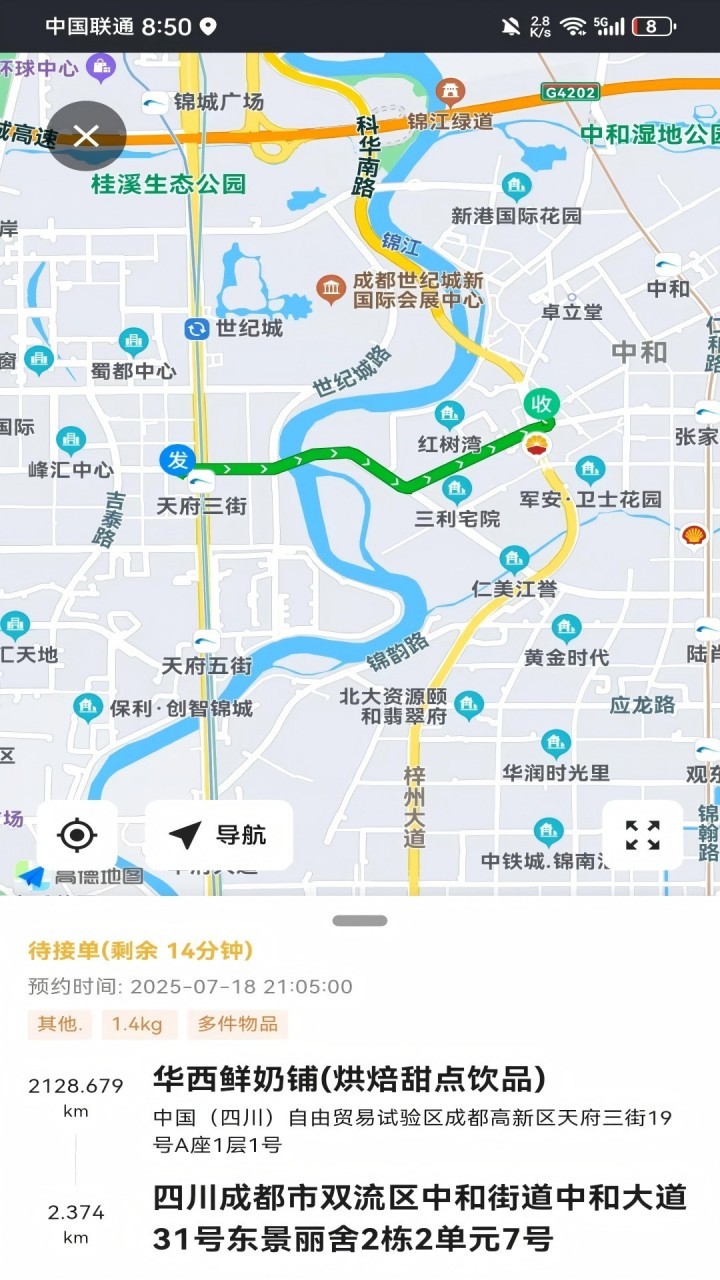Tap the 世纪城 metro station icon
The width and height of the screenshot is (720, 1280).
[x=196, y=326]
